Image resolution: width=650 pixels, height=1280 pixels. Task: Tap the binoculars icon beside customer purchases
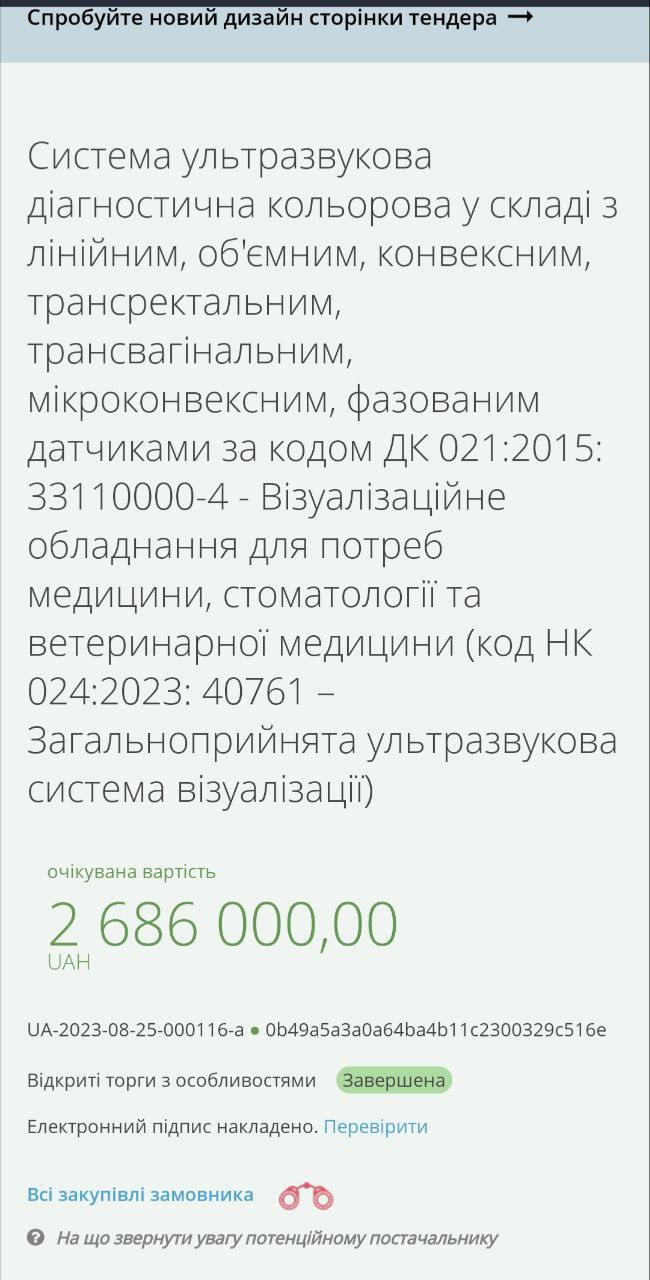point(305,1196)
